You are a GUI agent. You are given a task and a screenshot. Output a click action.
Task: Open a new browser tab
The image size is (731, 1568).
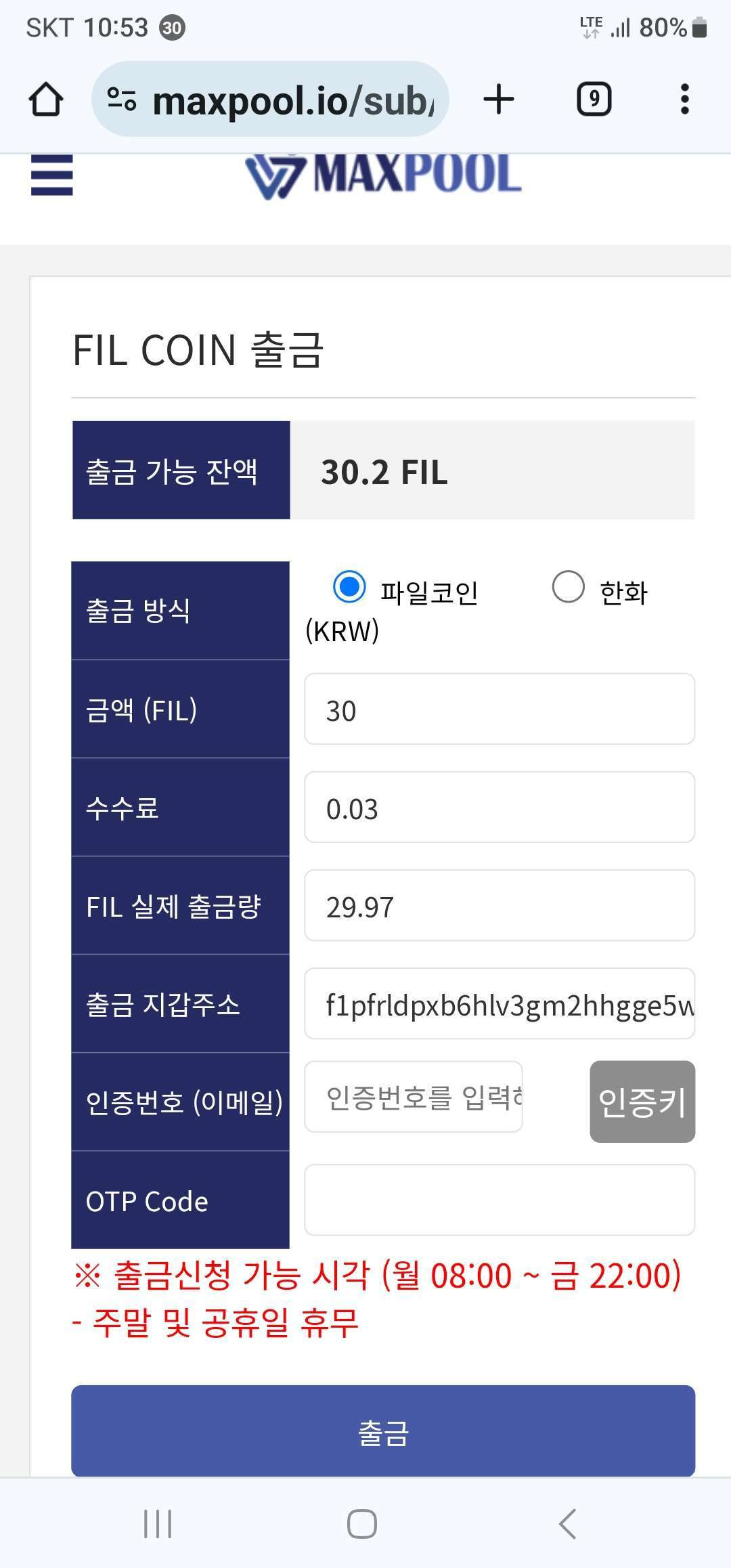(x=499, y=100)
